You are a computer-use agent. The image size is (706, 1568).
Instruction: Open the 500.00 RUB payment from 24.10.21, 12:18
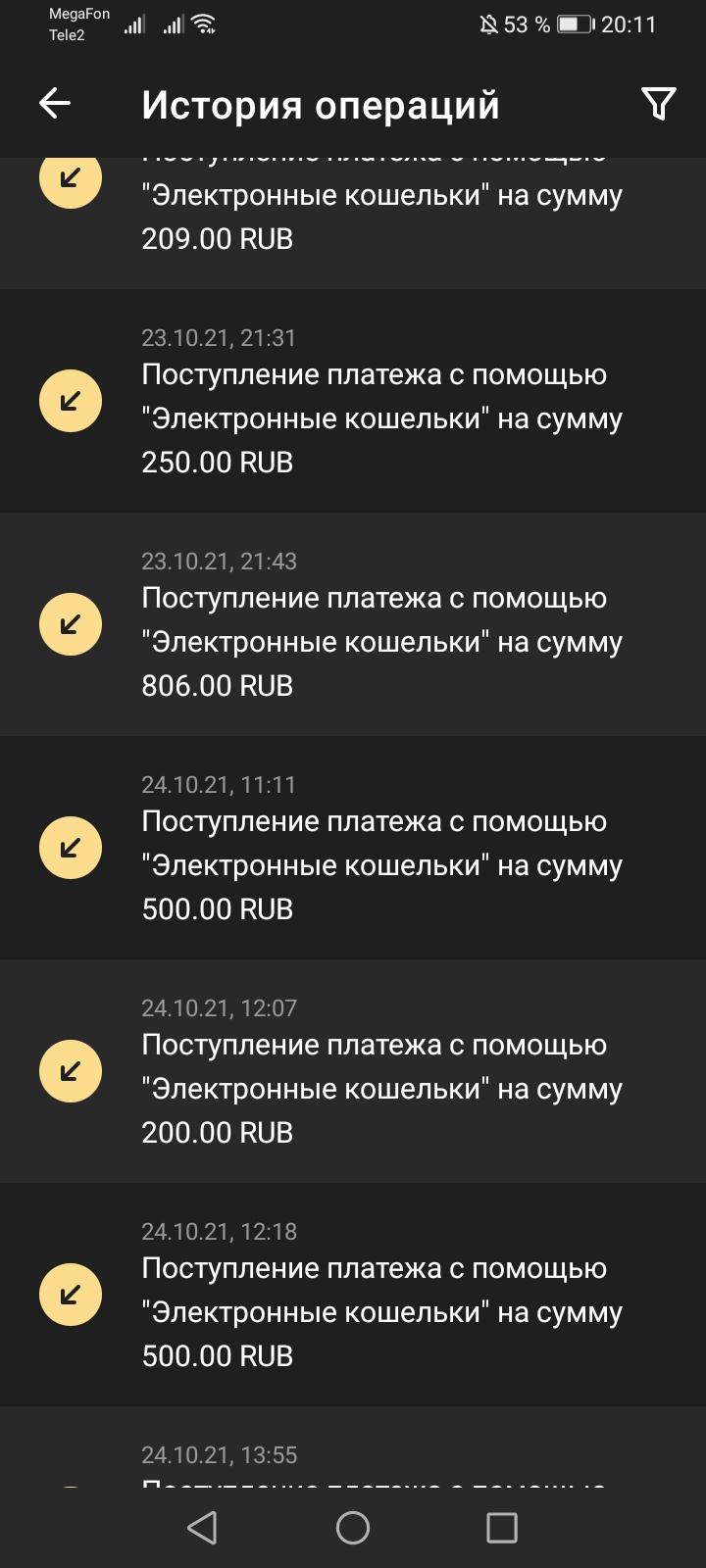click(x=353, y=1295)
